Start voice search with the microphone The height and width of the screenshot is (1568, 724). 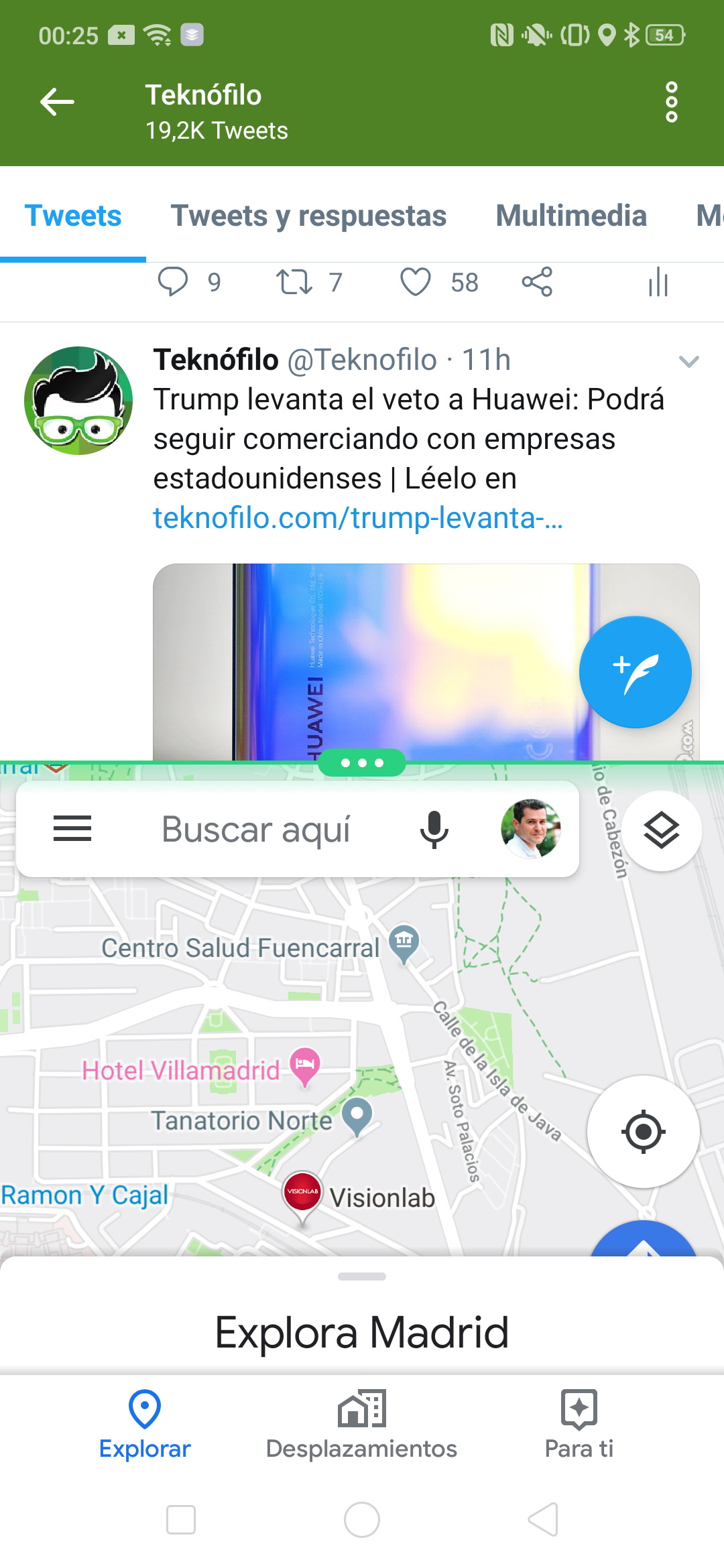[x=434, y=829]
